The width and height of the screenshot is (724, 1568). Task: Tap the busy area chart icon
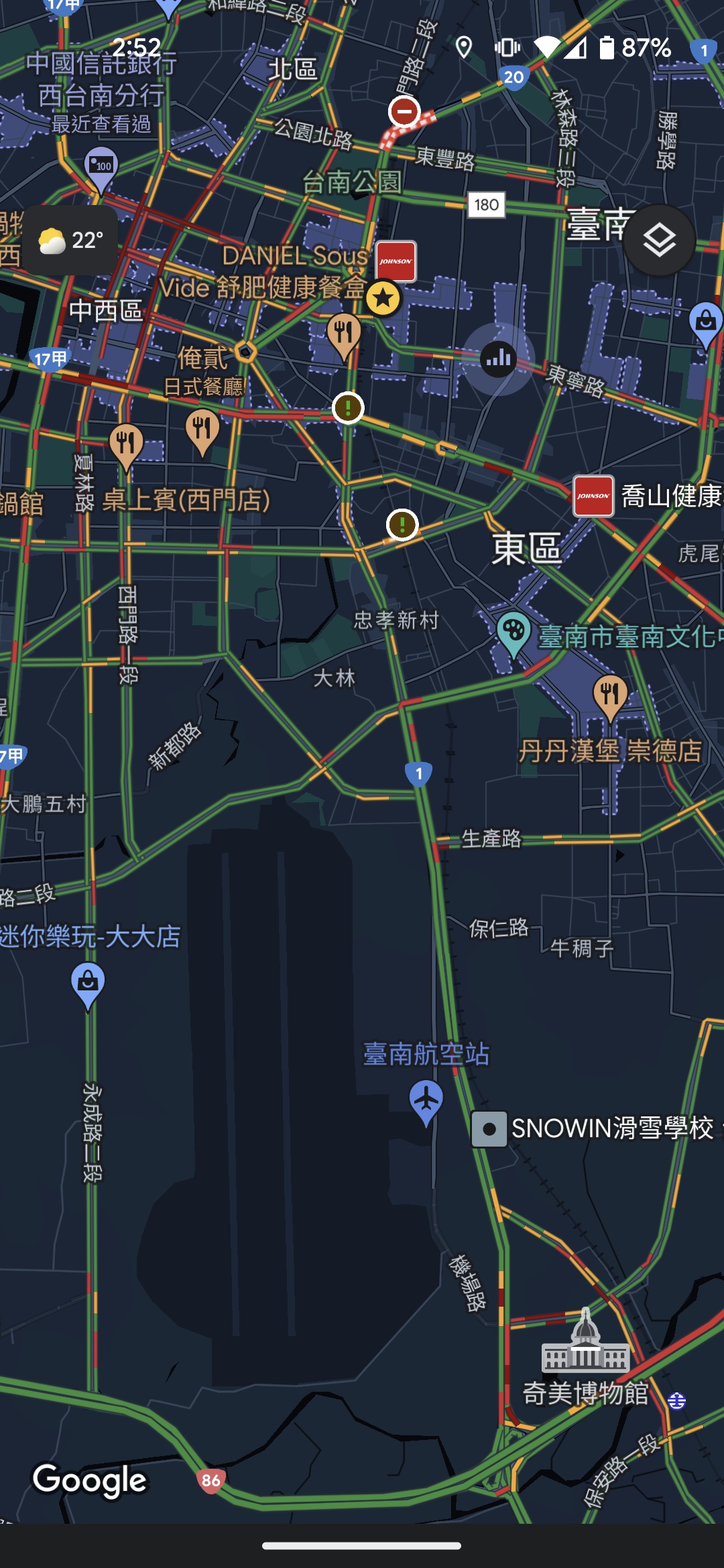tap(498, 358)
